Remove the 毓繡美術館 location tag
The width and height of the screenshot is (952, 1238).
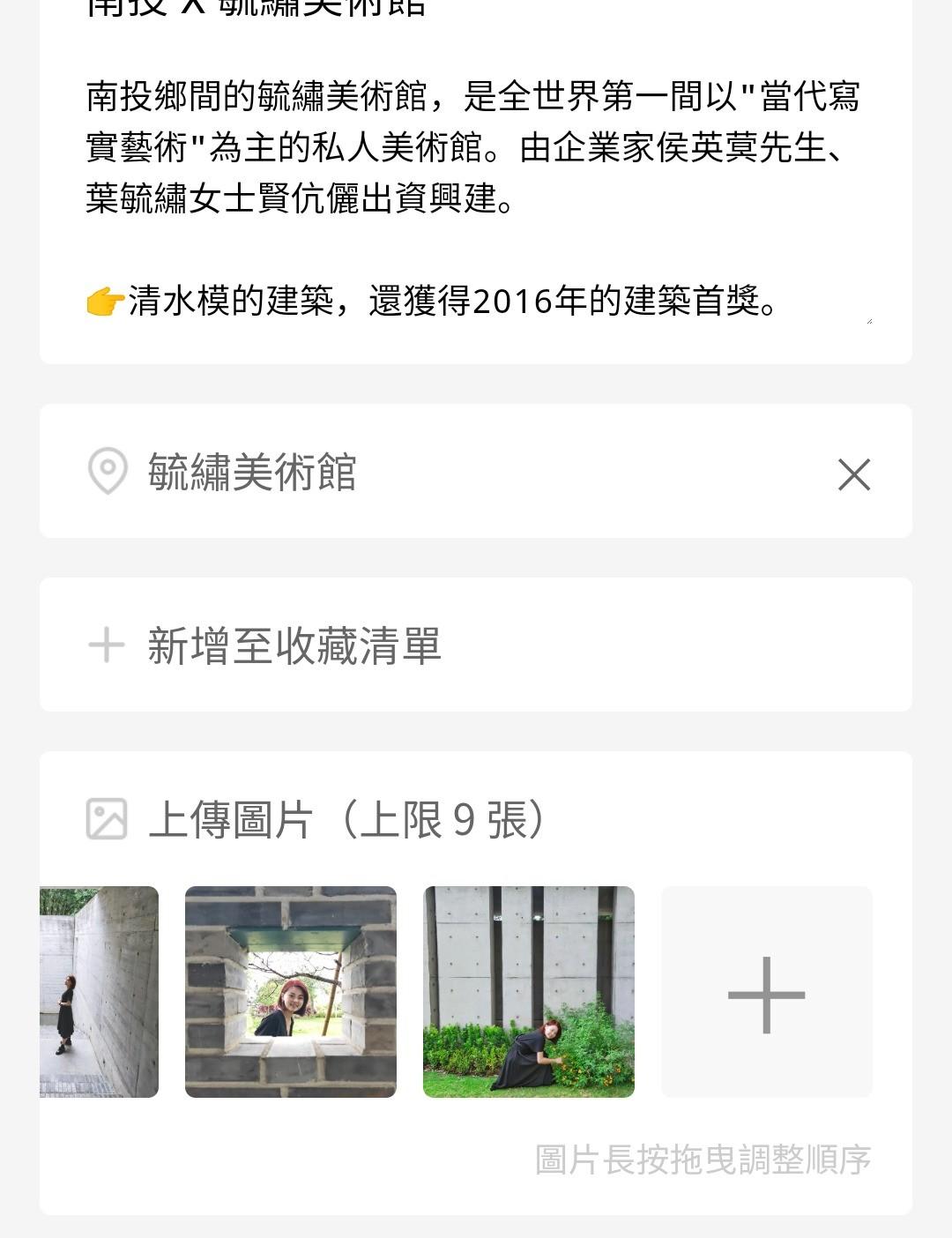(853, 474)
